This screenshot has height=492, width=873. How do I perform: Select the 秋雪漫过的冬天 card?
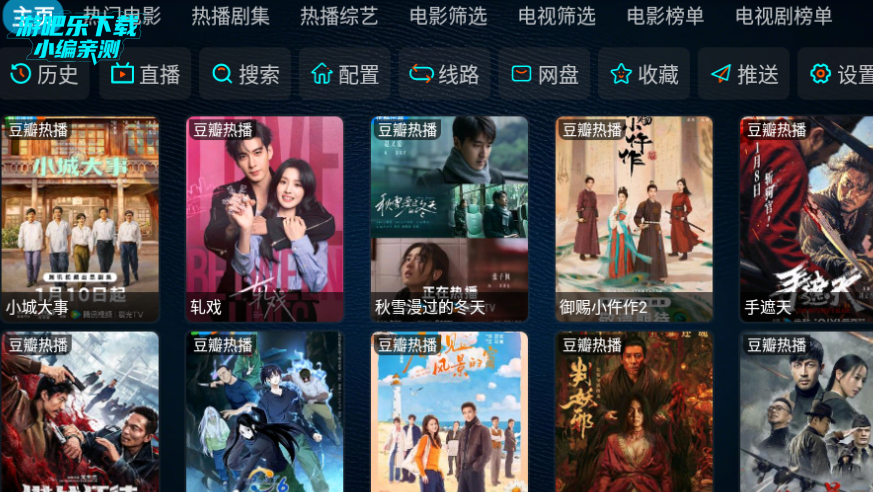[x=449, y=218]
